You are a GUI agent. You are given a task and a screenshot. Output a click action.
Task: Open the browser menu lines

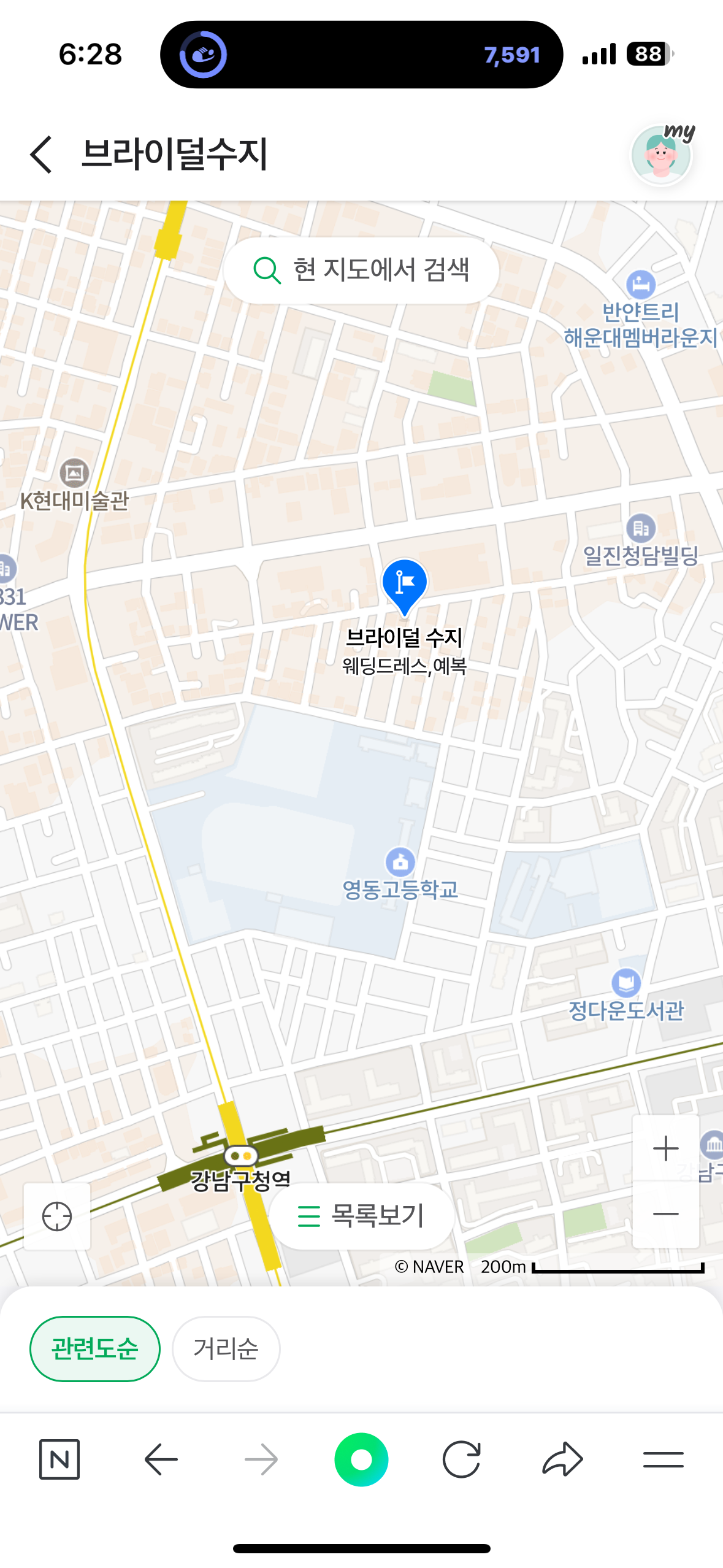(x=663, y=1459)
